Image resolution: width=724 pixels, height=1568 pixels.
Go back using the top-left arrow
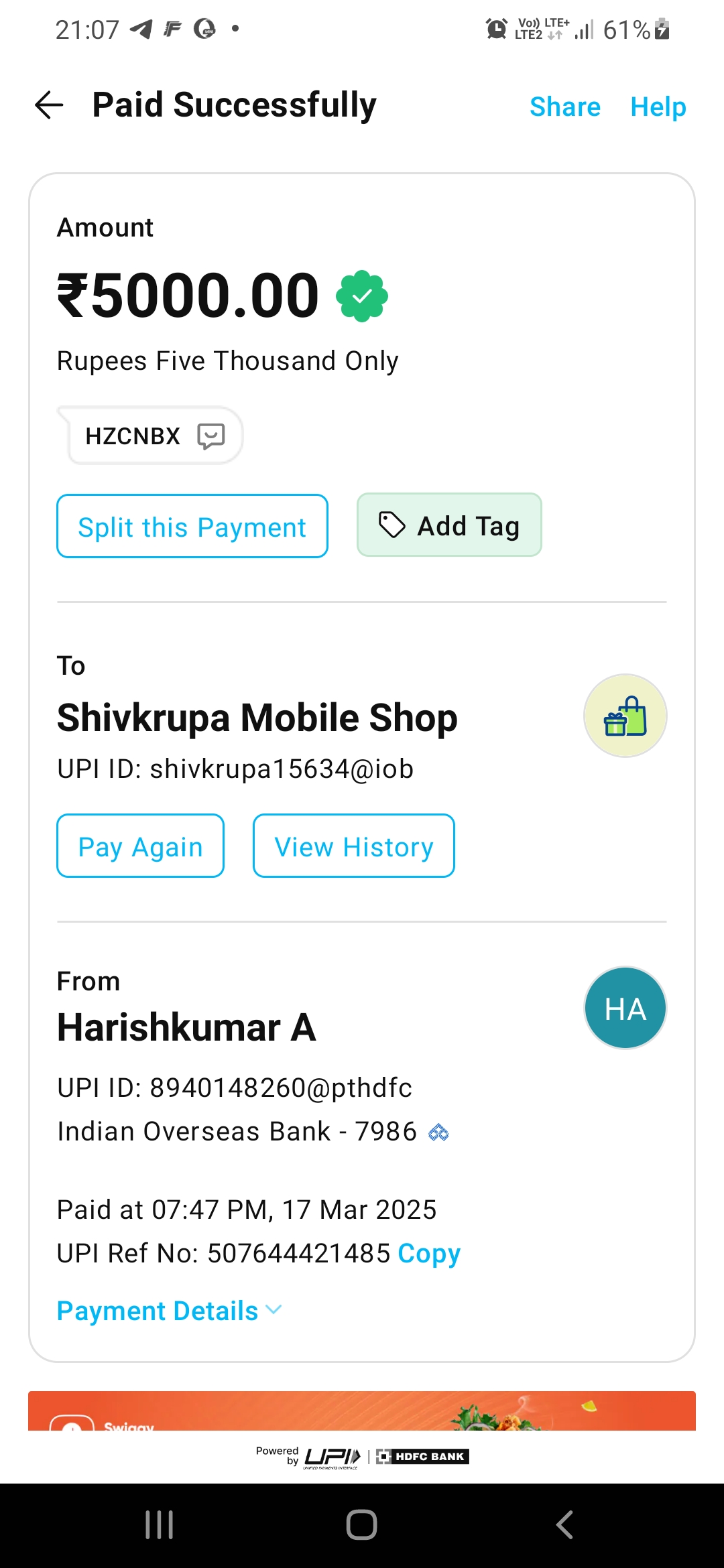point(49,105)
